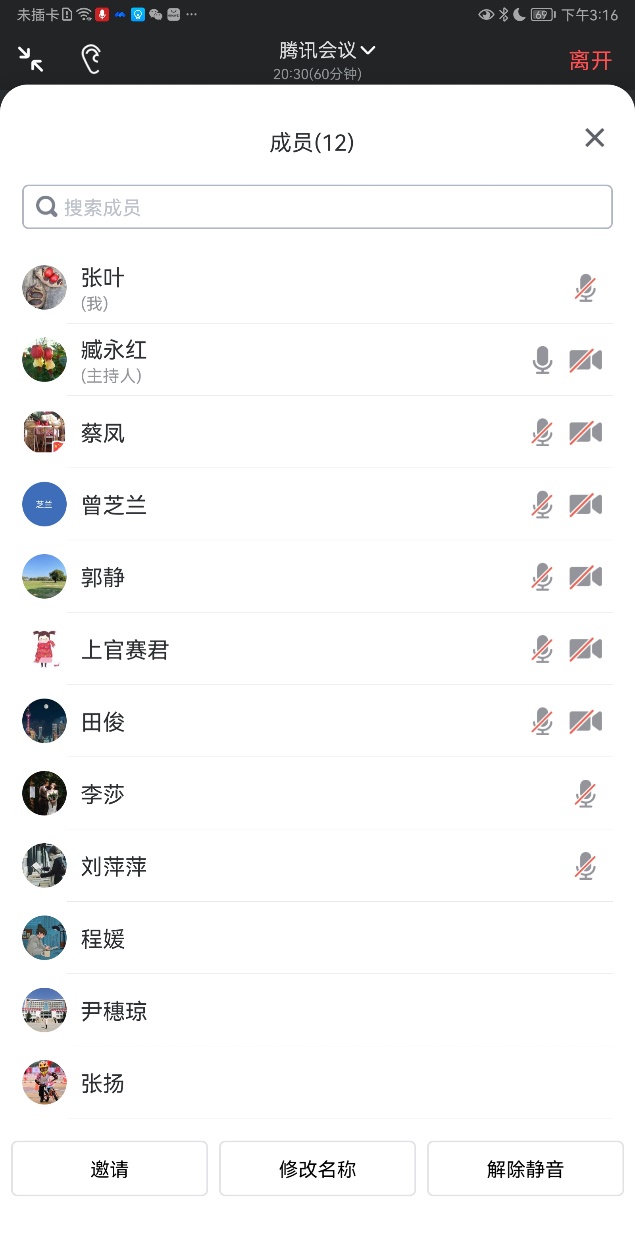Tap the 邀请 invite button

tap(109, 1168)
